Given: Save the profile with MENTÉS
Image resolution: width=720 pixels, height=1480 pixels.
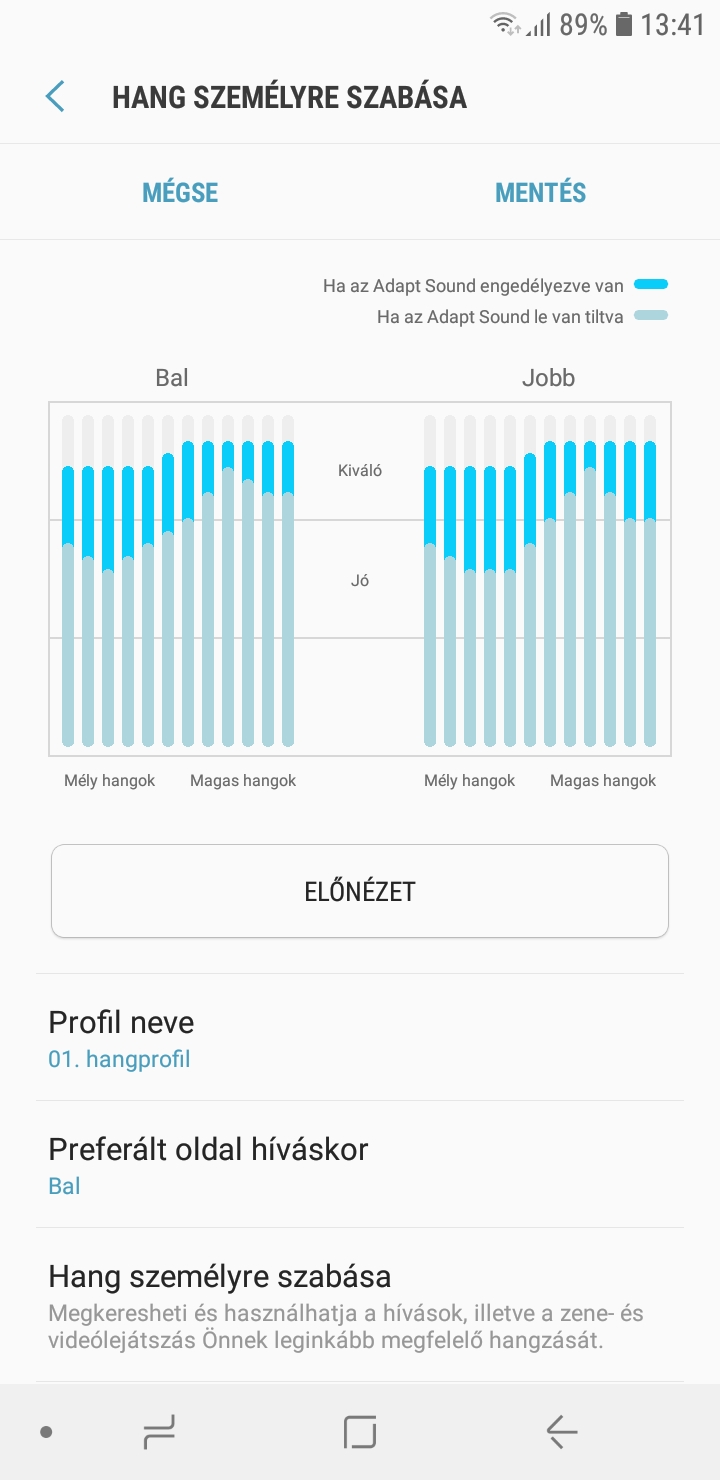Looking at the screenshot, I should (x=540, y=192).
